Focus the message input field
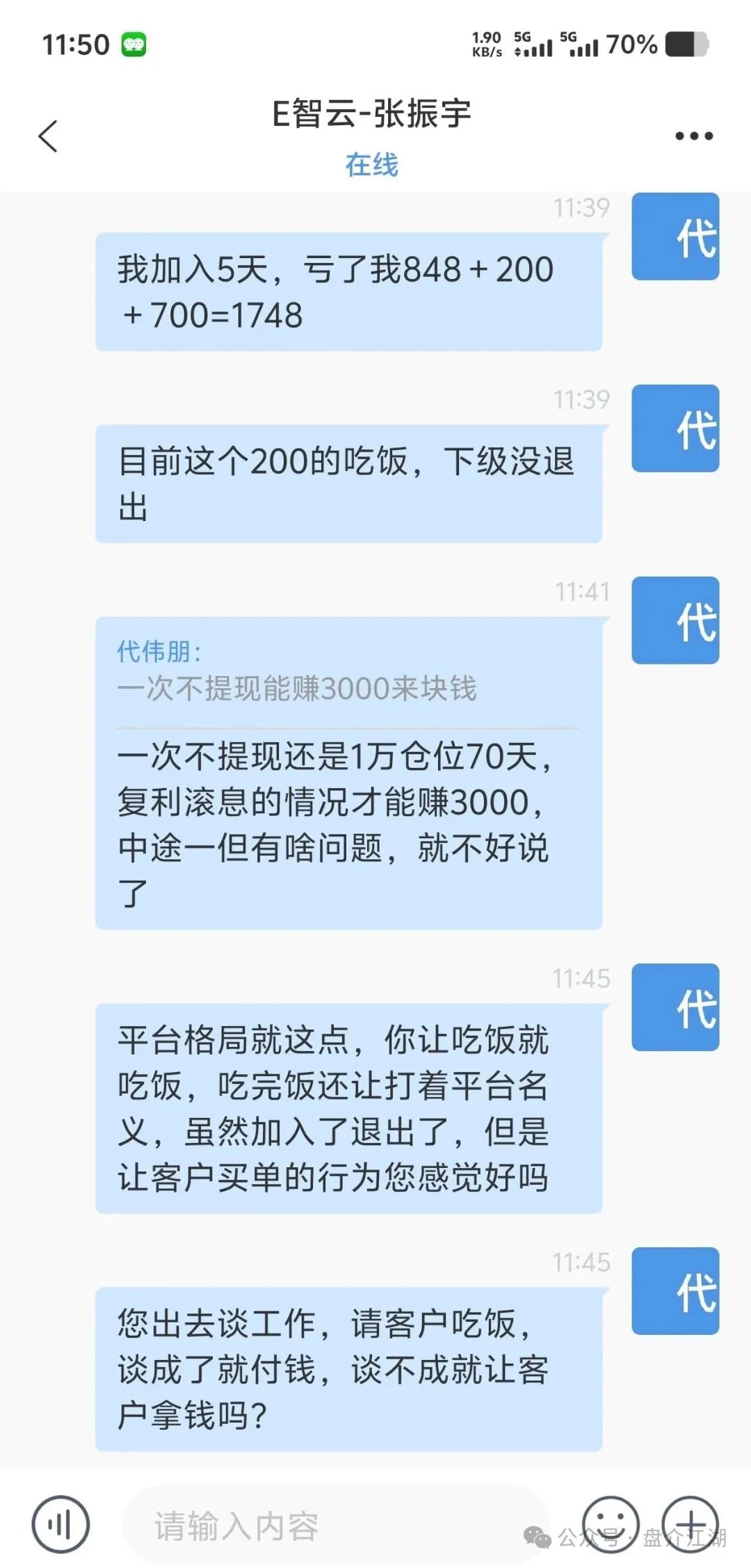The width and height of the screenshot is (751, 1568). [334, 1526]
